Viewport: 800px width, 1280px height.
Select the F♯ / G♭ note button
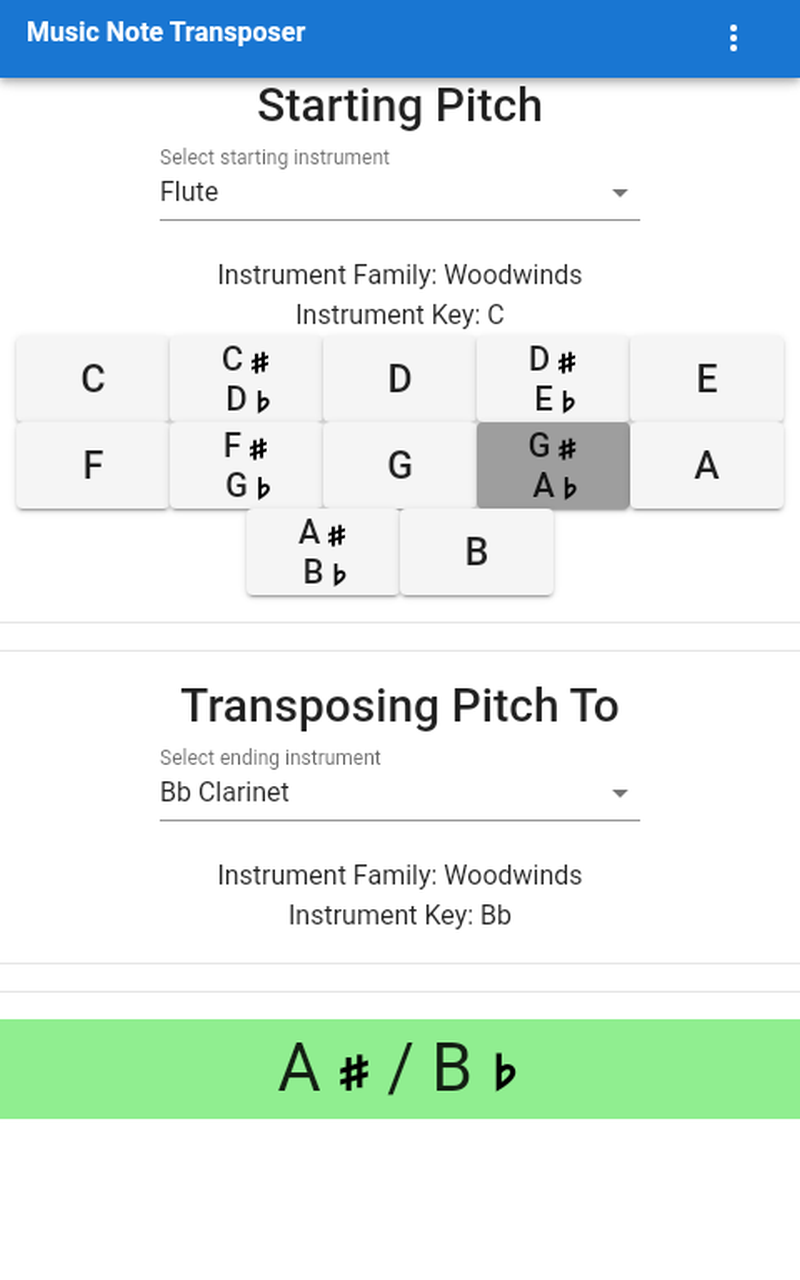(x=246, y=466)
